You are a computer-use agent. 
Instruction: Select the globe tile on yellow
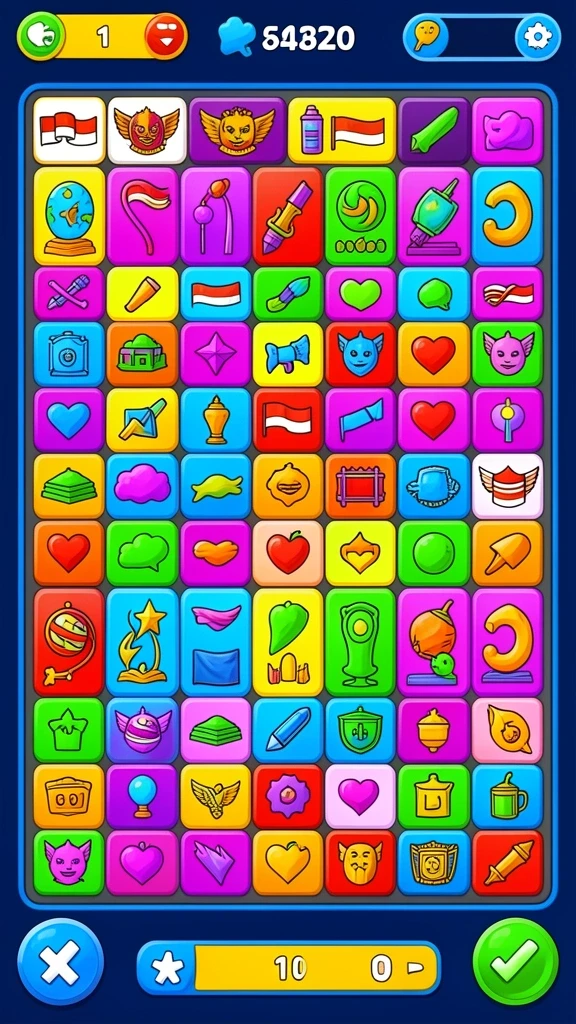click(x=69, y=216)
